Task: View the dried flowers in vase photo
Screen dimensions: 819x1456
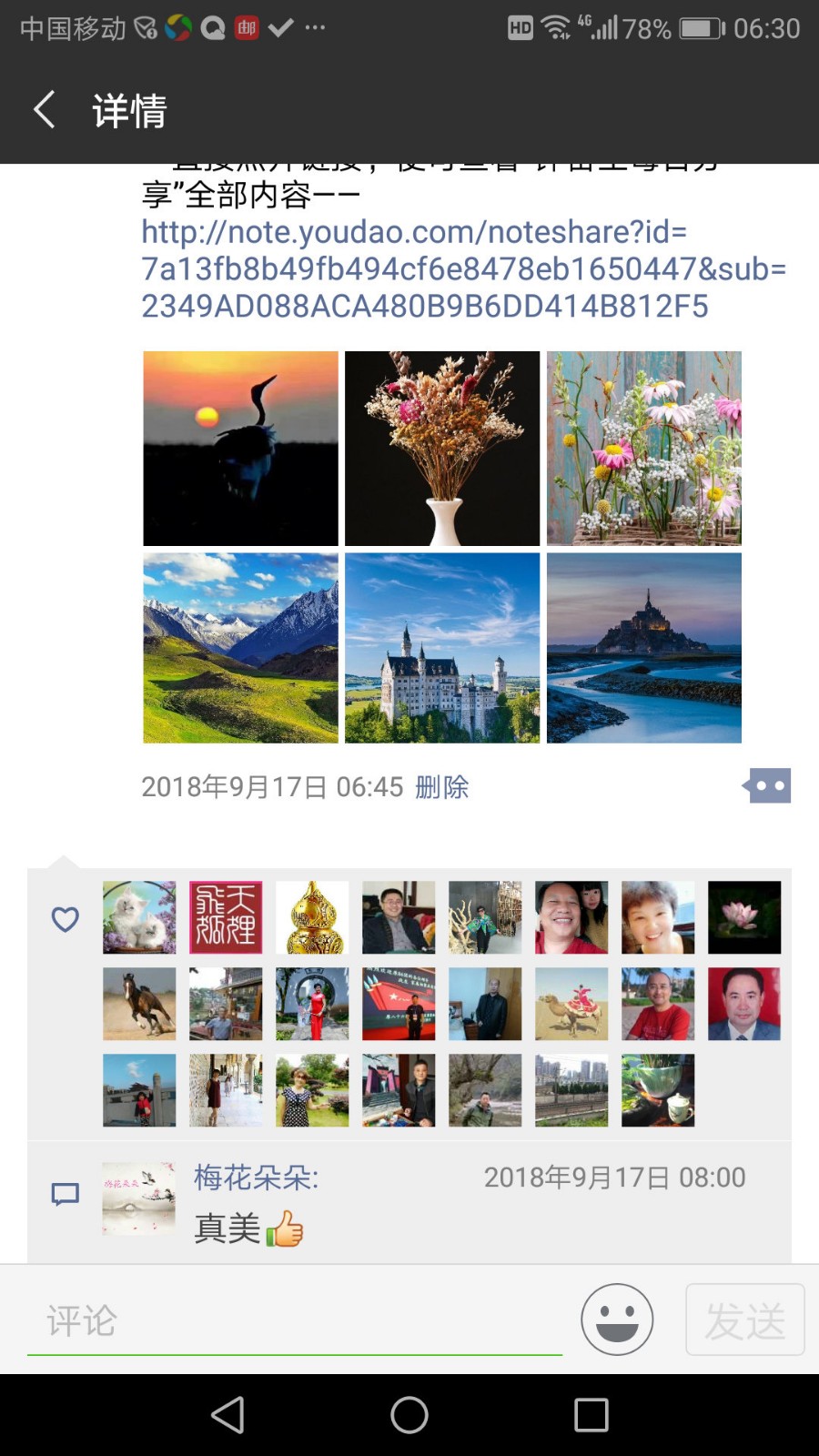Action: (x=442, y=449)
